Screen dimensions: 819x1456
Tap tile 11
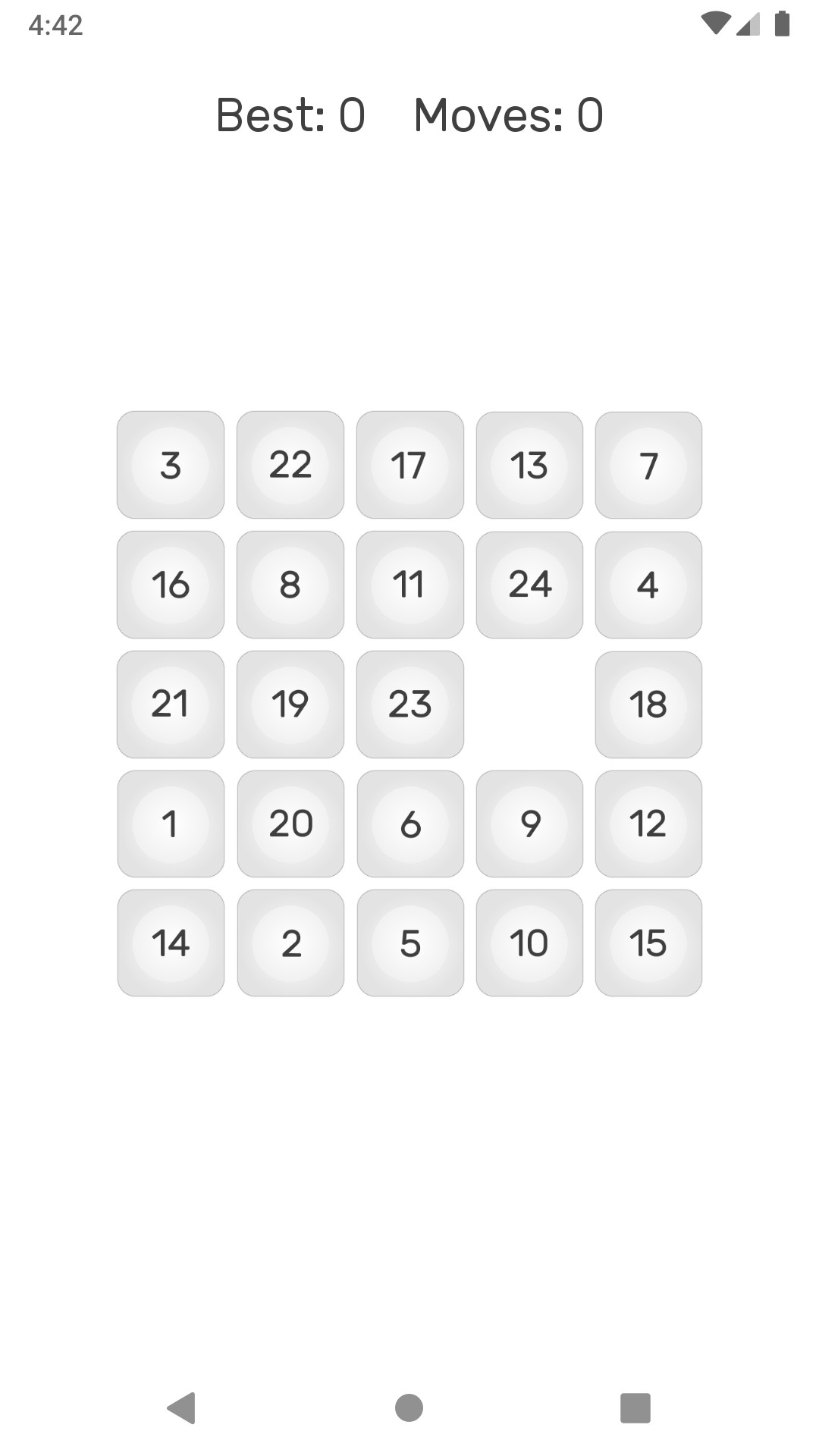coord(409,585)
